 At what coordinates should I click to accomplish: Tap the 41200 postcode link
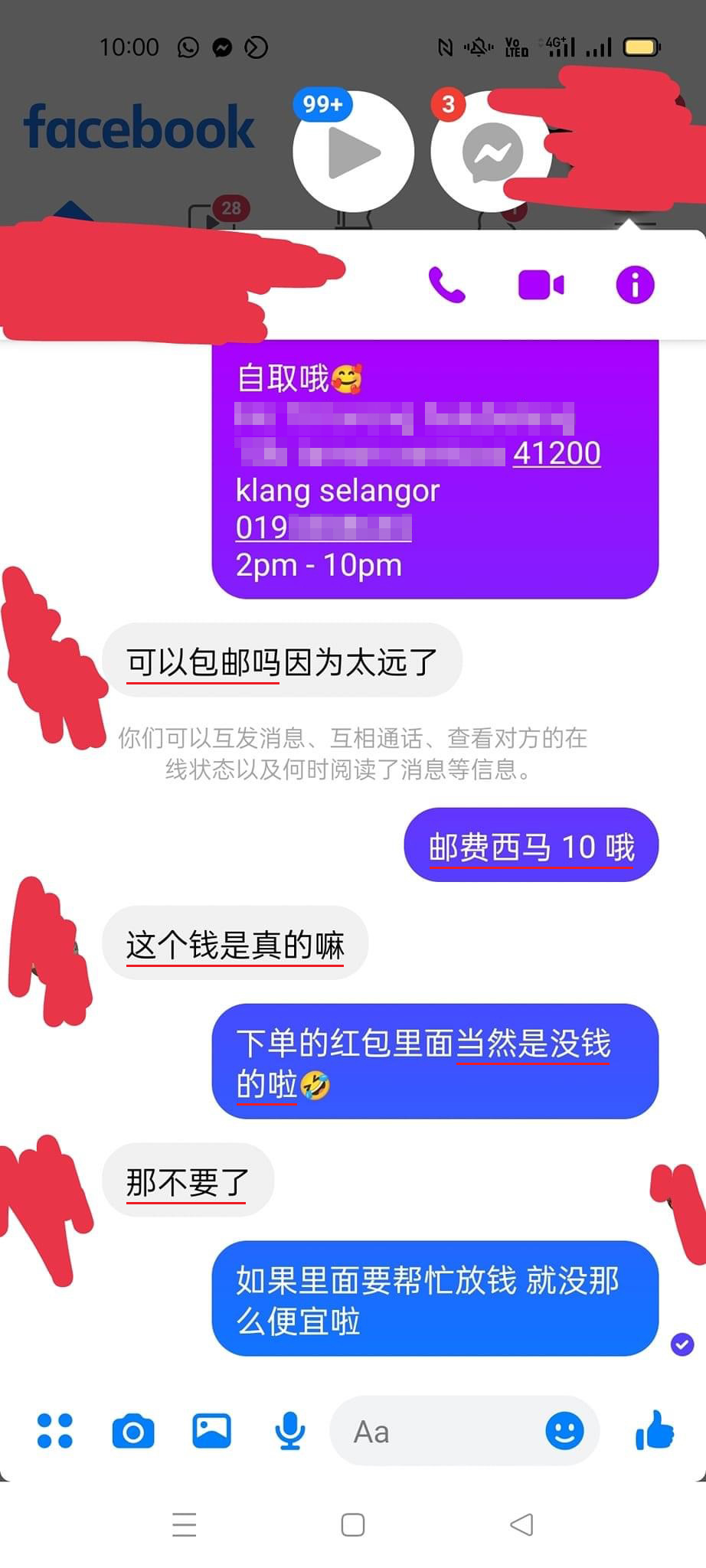(557, 453)
